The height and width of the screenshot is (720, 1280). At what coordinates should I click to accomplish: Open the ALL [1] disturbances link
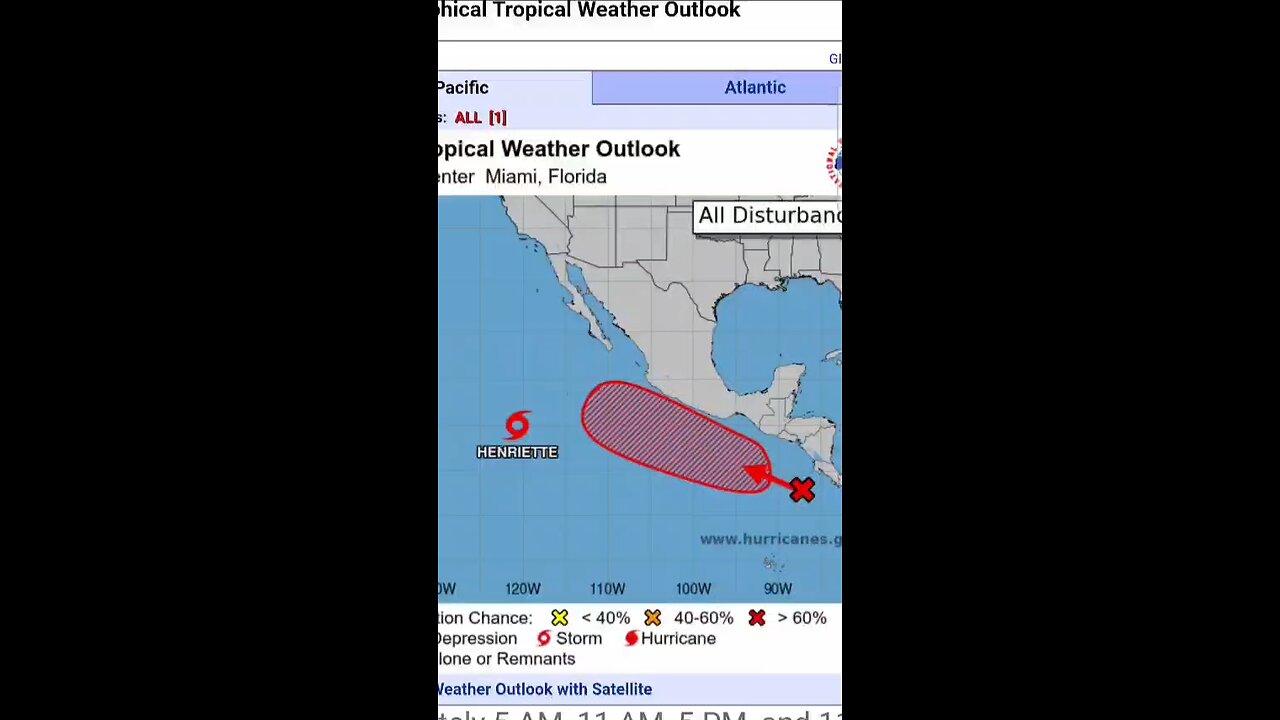480,118
